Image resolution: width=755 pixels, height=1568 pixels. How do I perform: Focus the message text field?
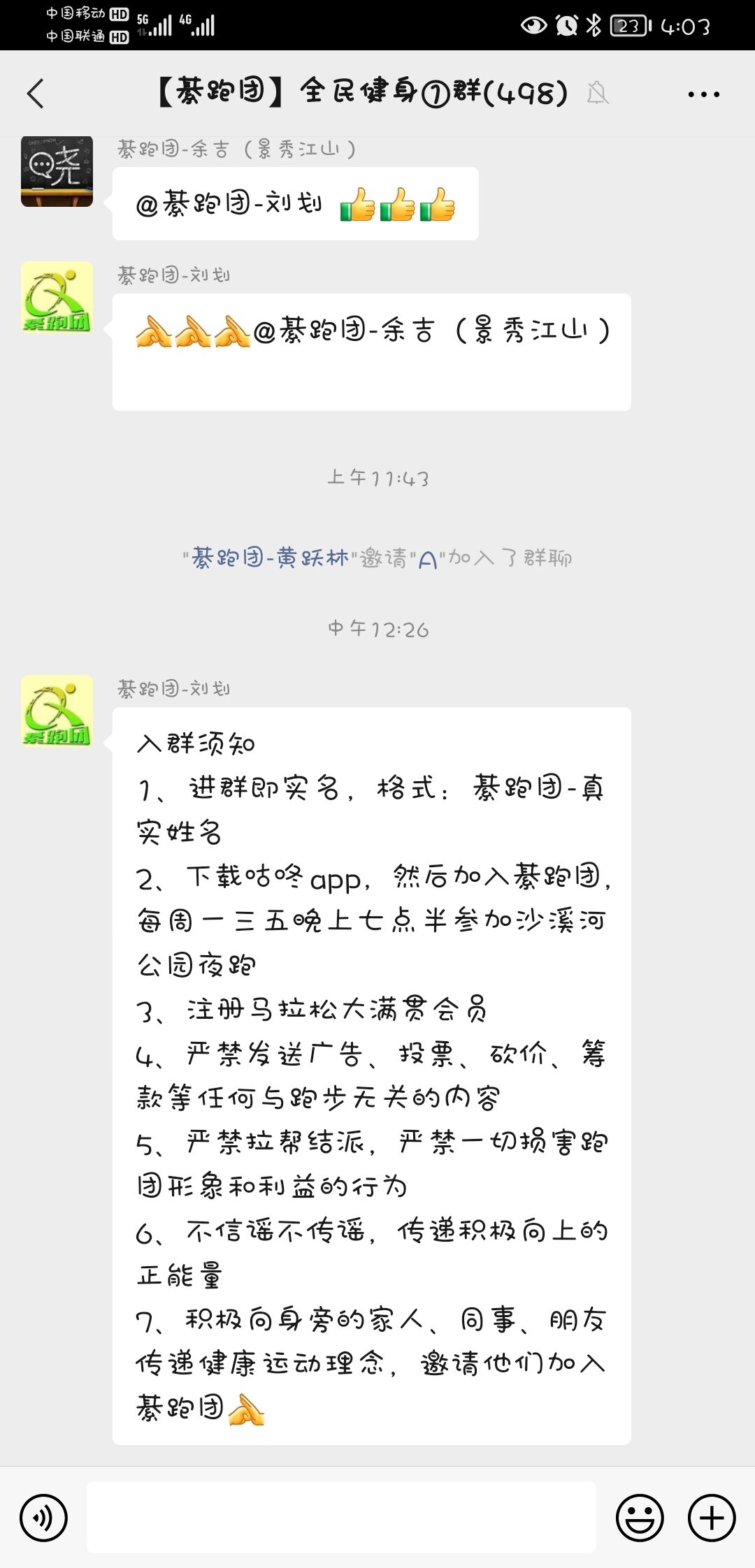[341, 1518]
